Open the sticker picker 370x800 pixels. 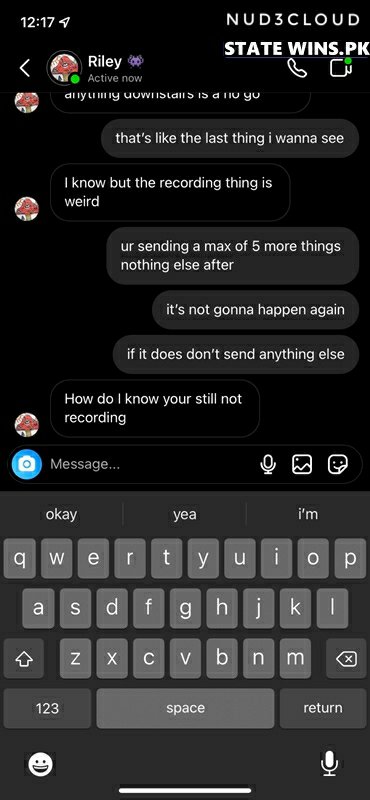[x=338, y=464]
